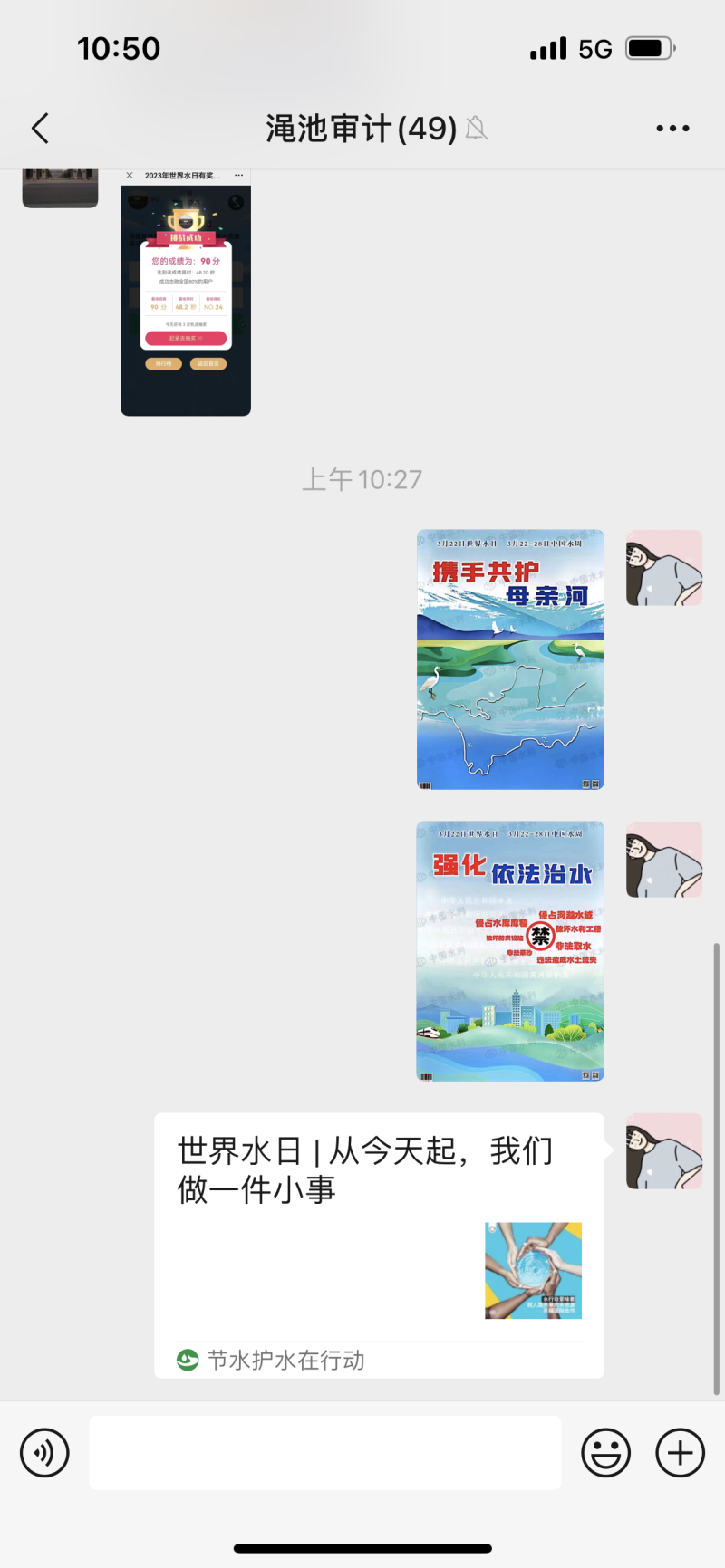Open the plus attachments panel

click(680, 1452)
